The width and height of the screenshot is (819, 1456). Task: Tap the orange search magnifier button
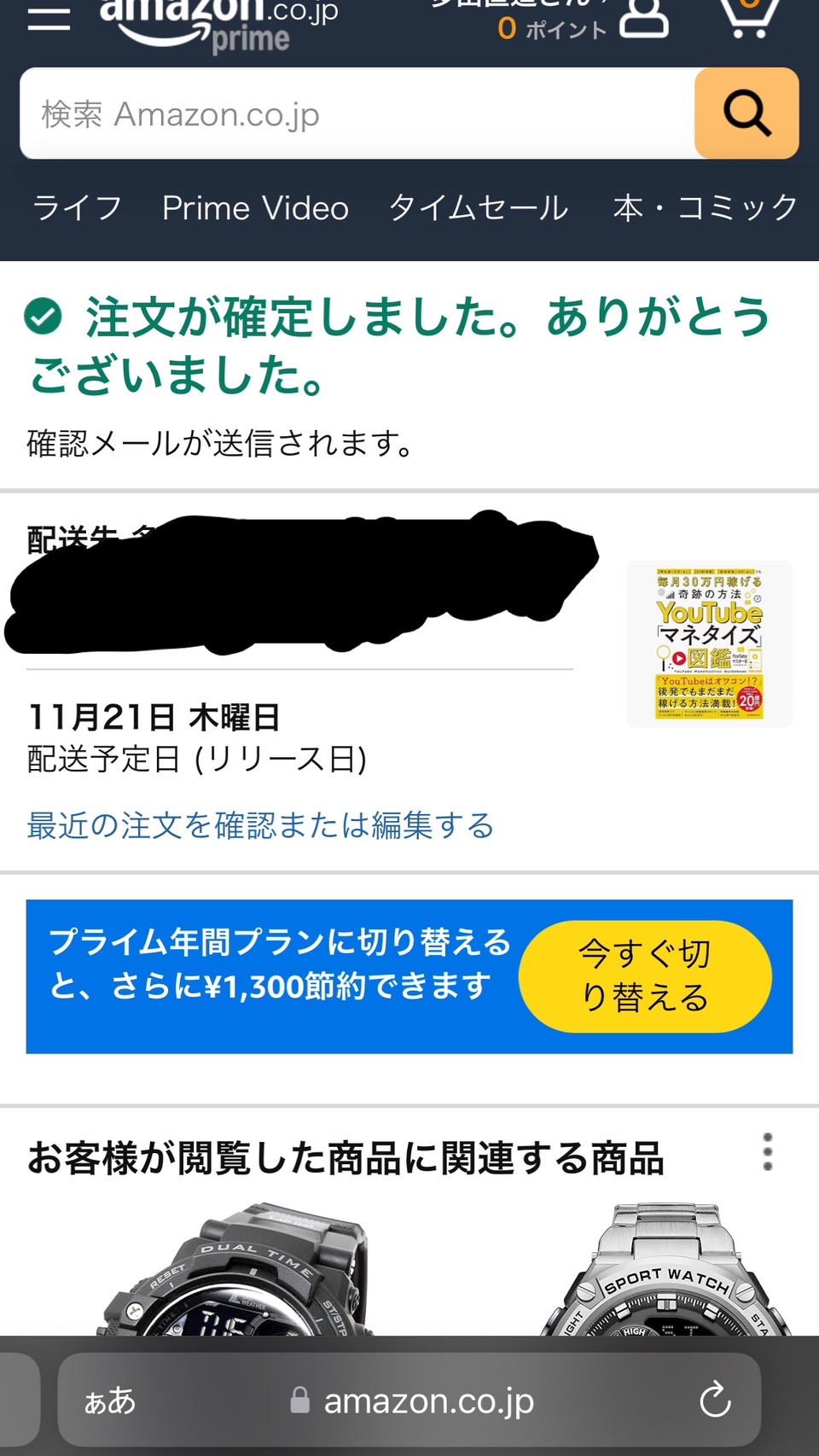point(746,114)
